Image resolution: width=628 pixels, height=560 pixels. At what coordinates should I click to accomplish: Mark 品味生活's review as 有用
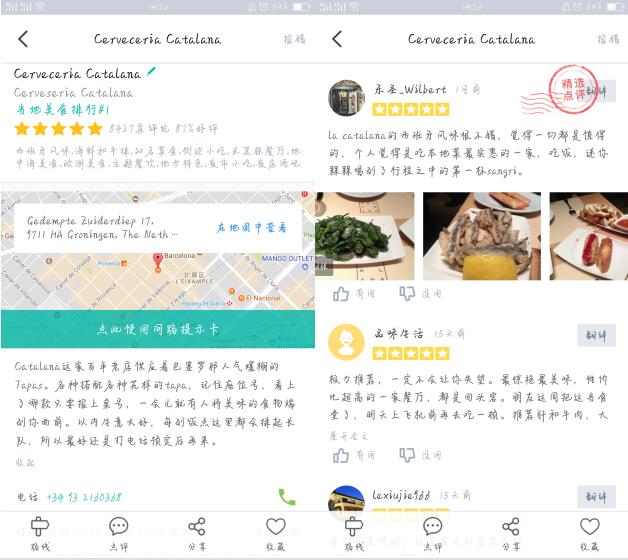353,455
